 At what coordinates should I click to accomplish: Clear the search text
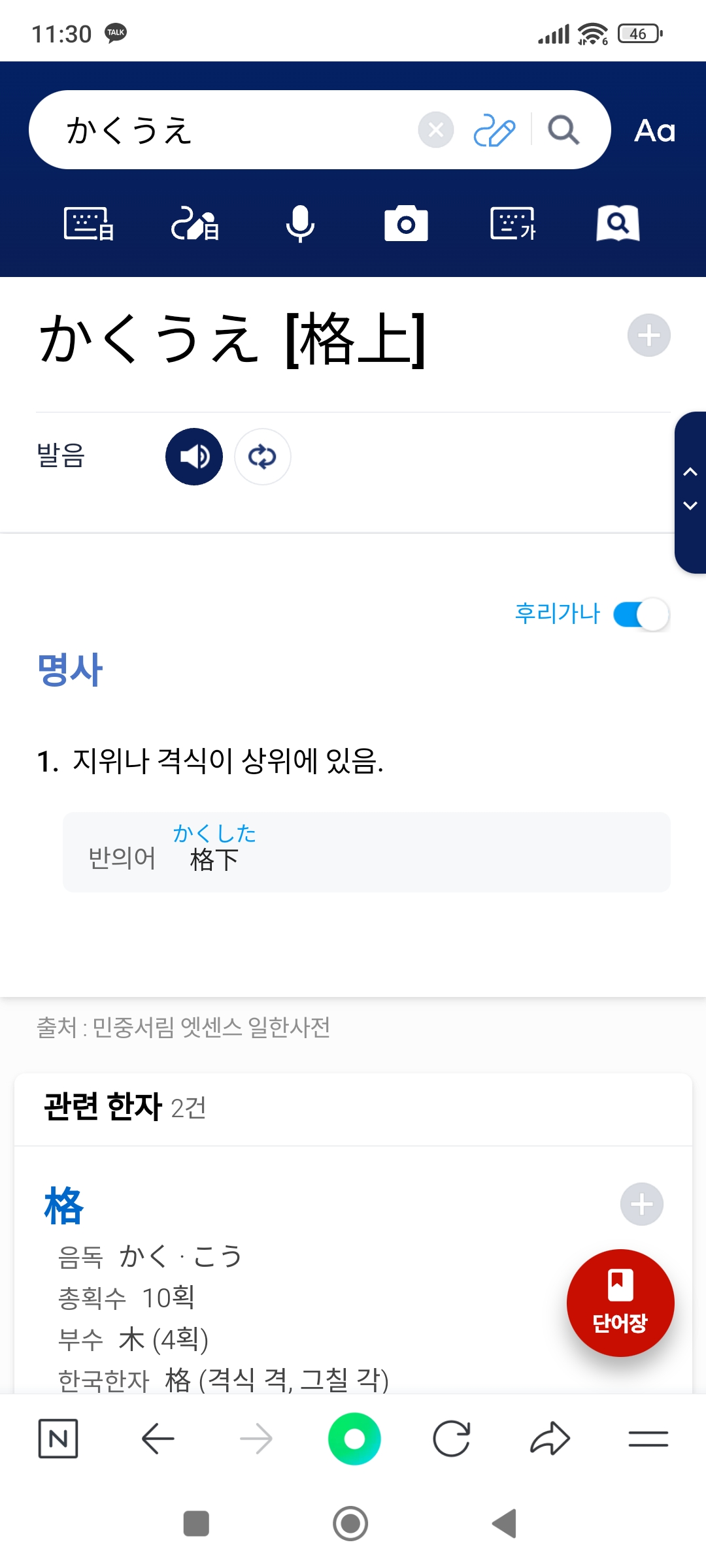(435, 130)
